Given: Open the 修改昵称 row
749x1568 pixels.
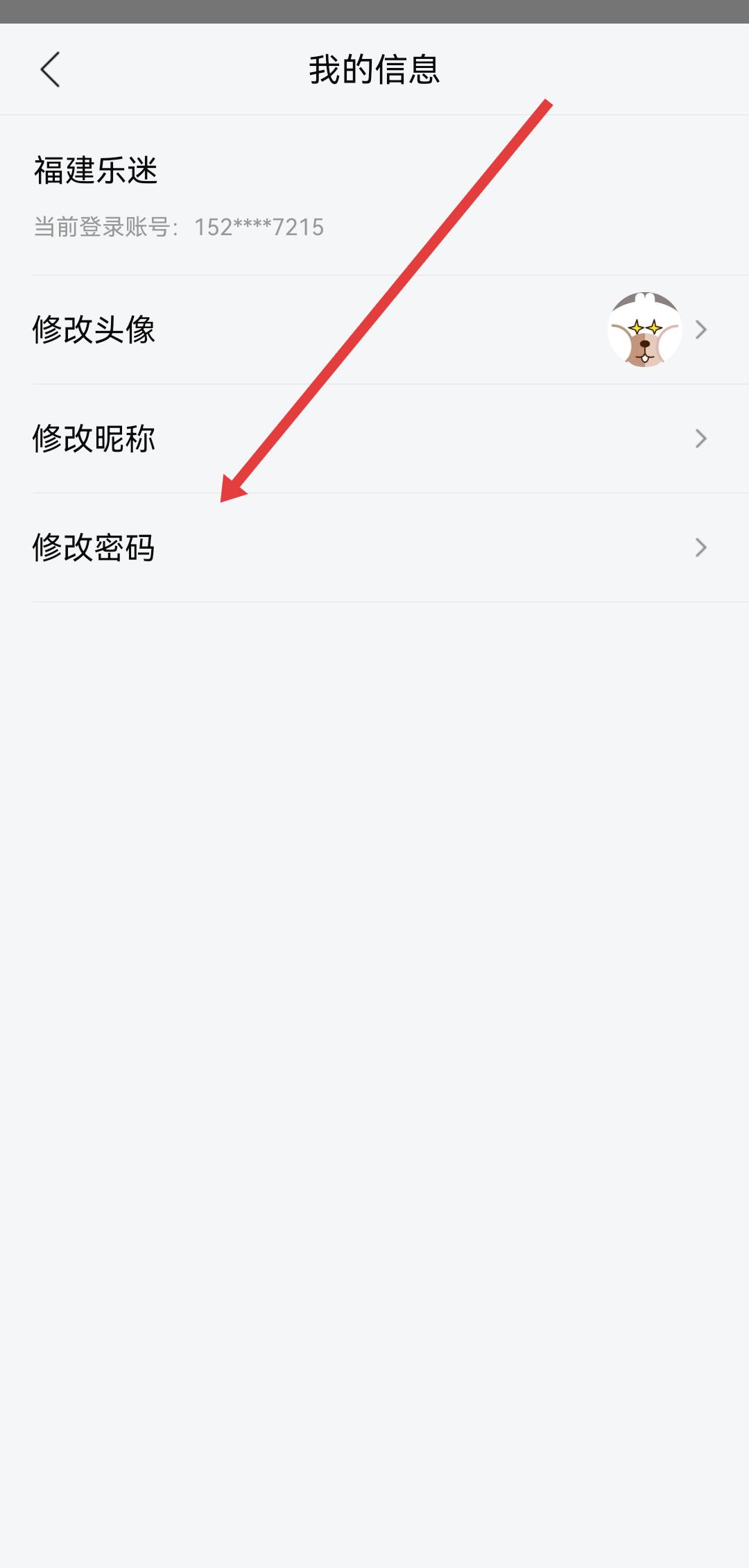Looking at the screenshot, I should [374, 438].
